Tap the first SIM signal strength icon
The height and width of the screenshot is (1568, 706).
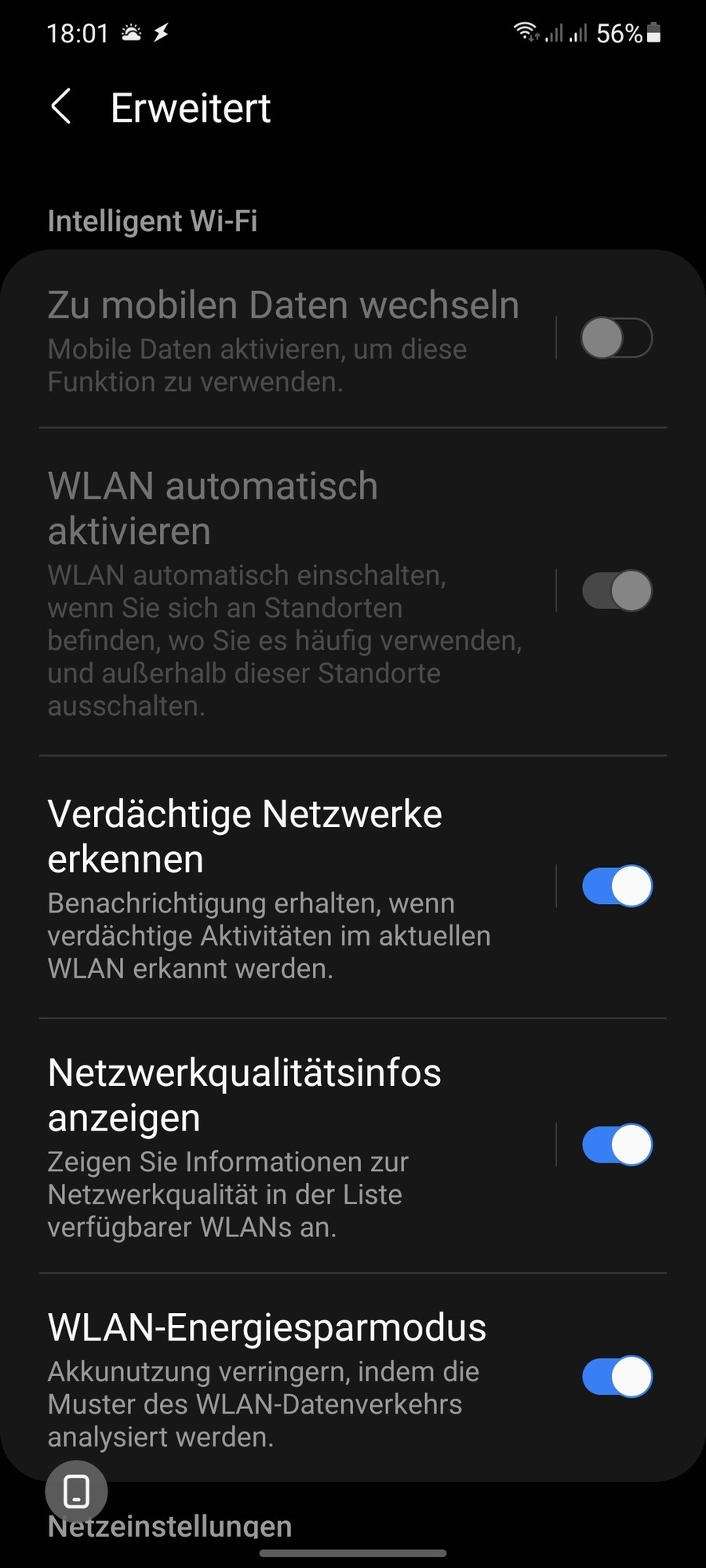[554, 33]
